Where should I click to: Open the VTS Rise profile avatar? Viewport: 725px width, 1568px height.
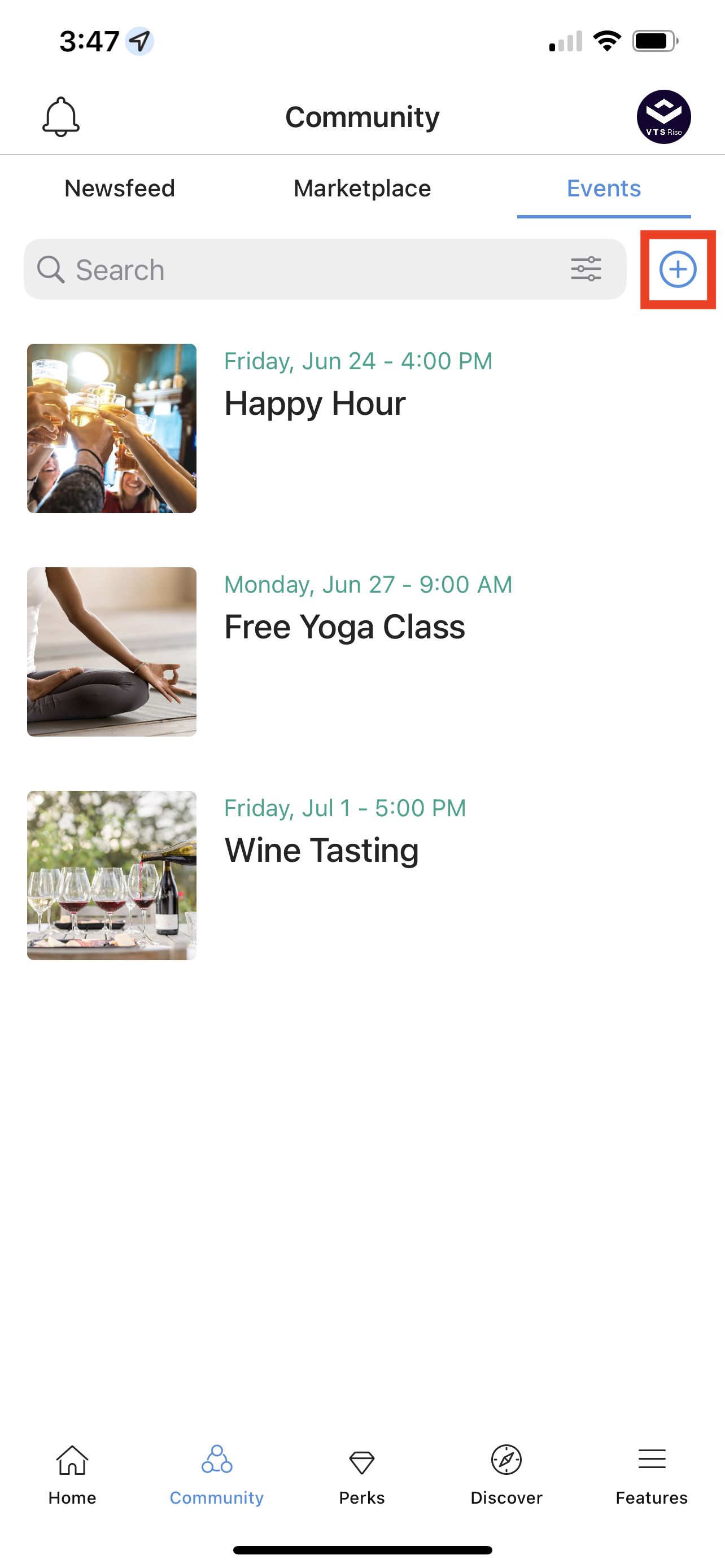tap(663, 116)
